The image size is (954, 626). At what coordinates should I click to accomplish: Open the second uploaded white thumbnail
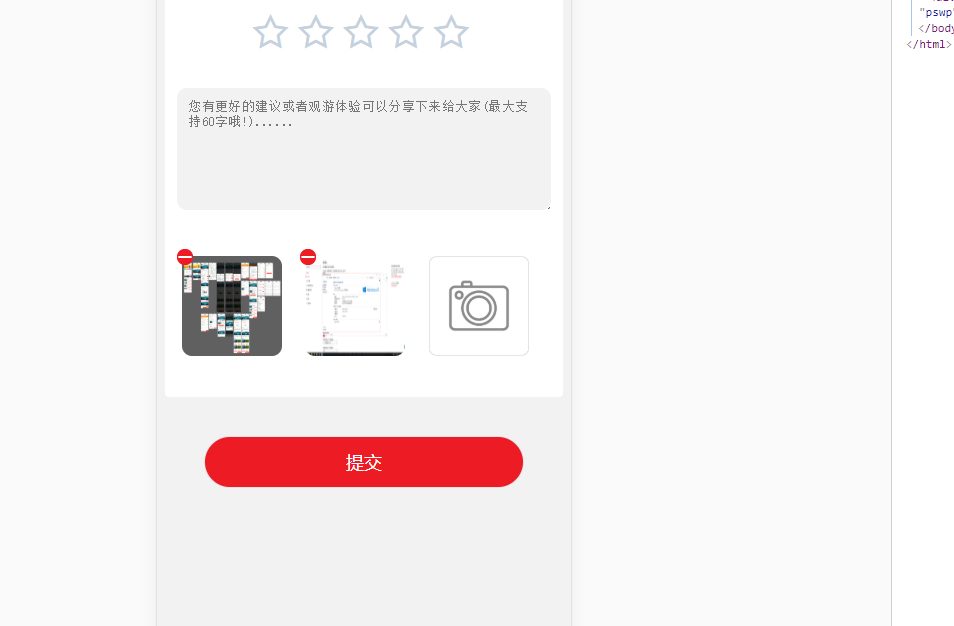click(x=355, y=306)
